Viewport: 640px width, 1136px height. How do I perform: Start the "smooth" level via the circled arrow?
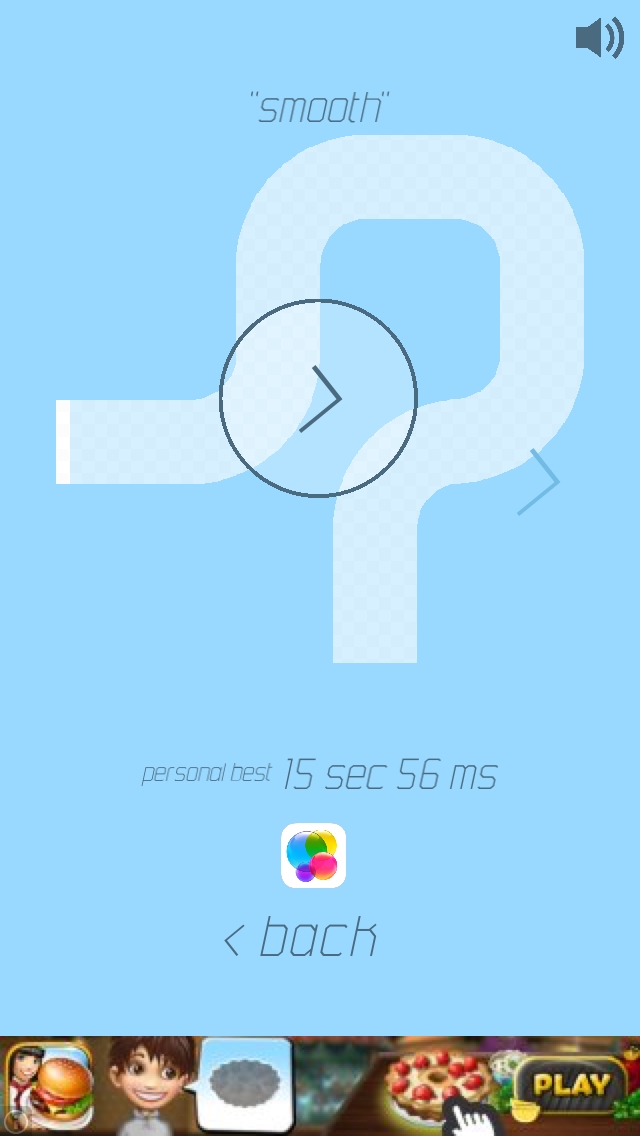[x=318, y=398]
